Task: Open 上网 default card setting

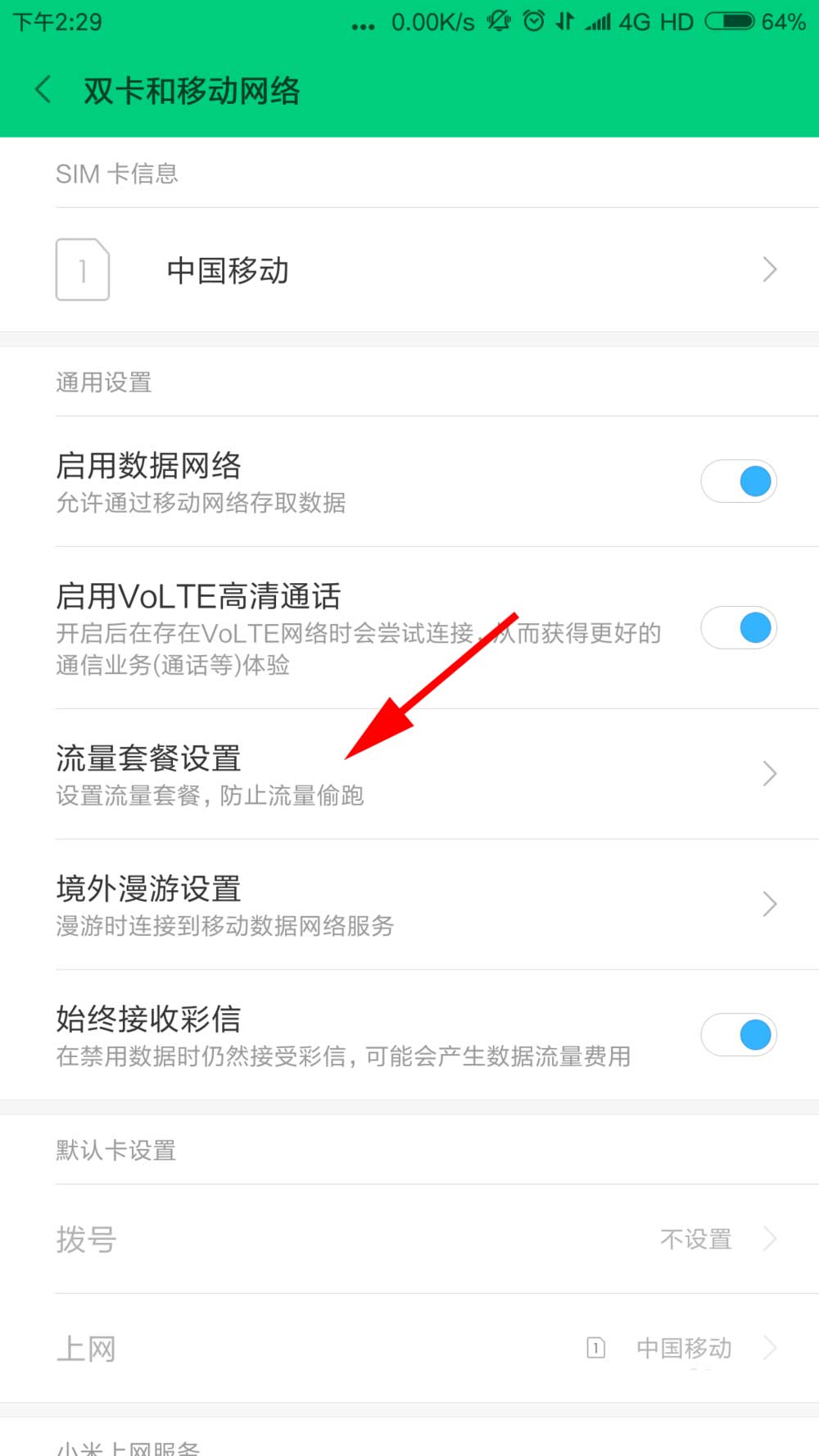Action: pyautogui.click(x=409, y=1348)
